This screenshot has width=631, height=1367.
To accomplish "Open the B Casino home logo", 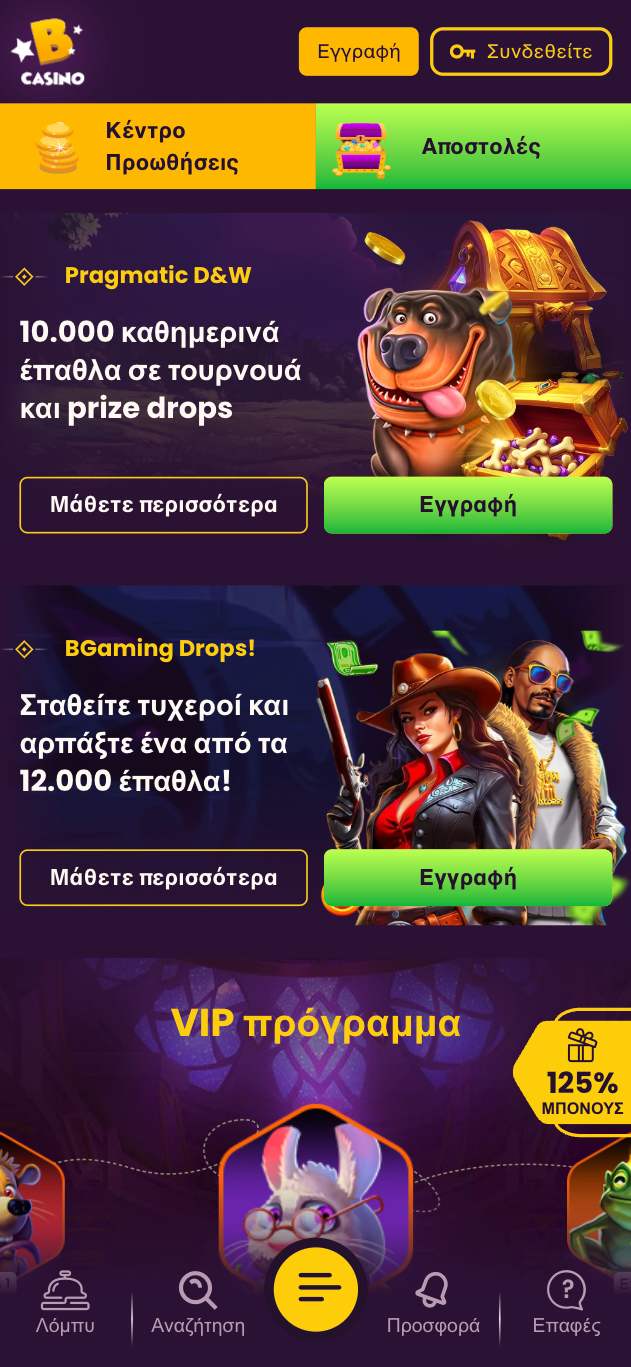I will coord(48,52).
